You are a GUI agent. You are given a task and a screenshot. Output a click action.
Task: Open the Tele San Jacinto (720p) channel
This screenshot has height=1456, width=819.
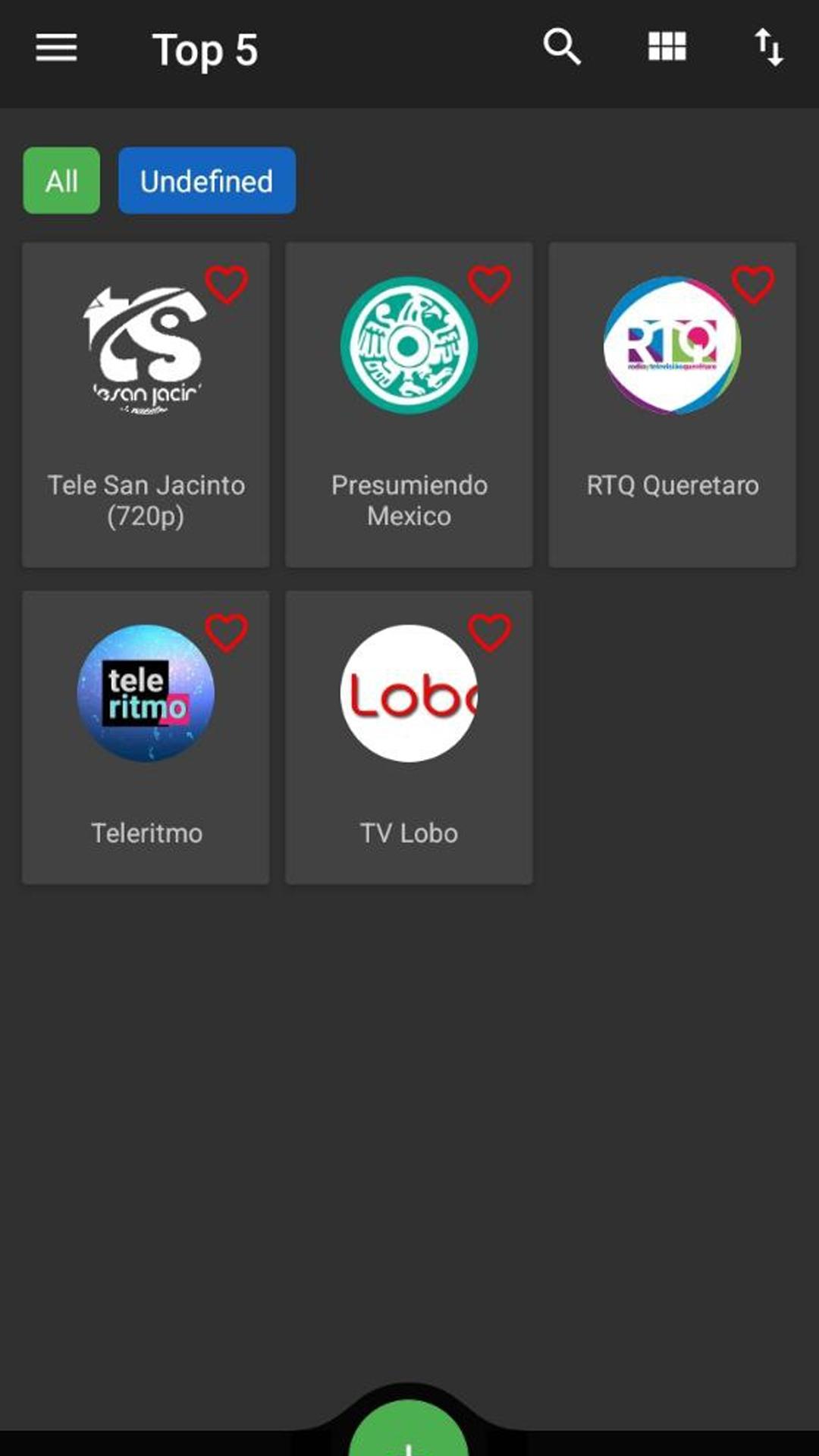(146, 405)
